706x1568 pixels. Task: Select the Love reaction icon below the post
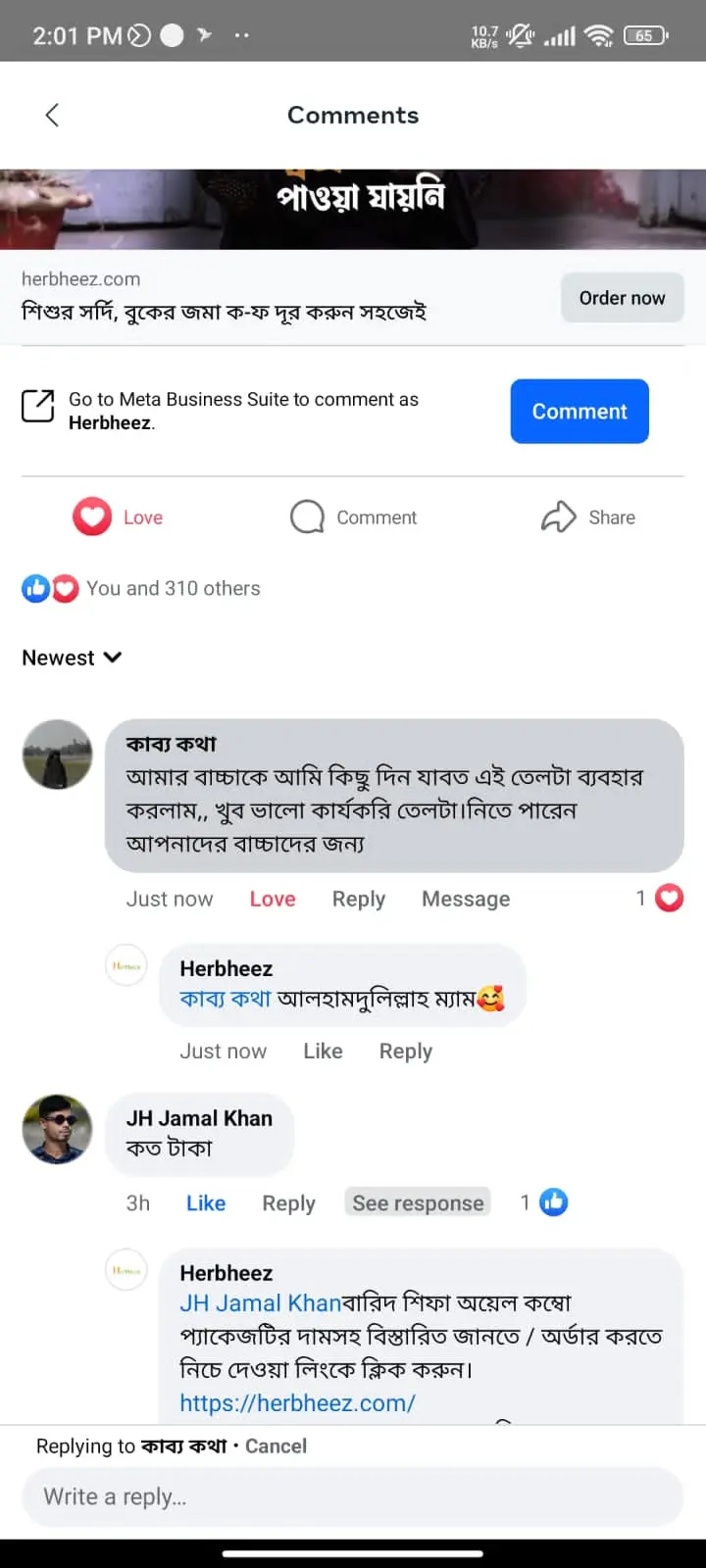tap(91, 516)
